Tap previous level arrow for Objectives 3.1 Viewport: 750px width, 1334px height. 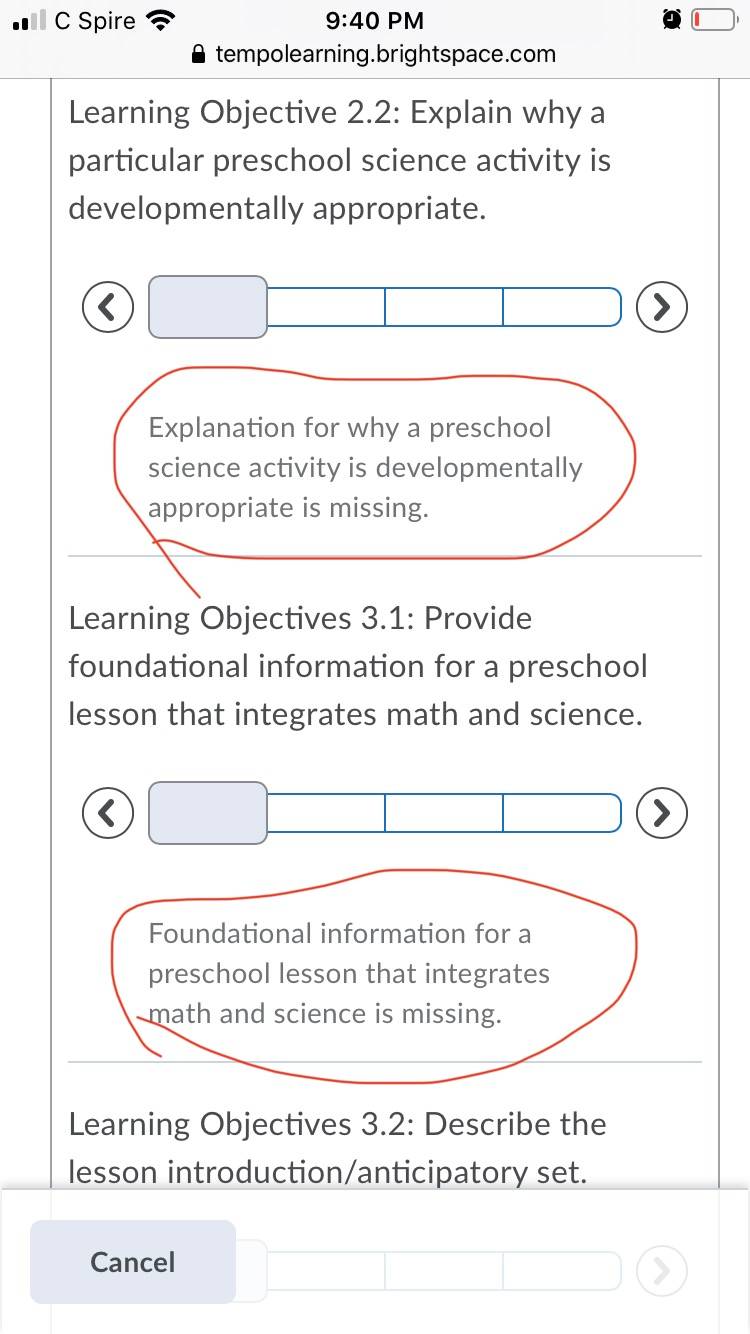click(109, 812)
